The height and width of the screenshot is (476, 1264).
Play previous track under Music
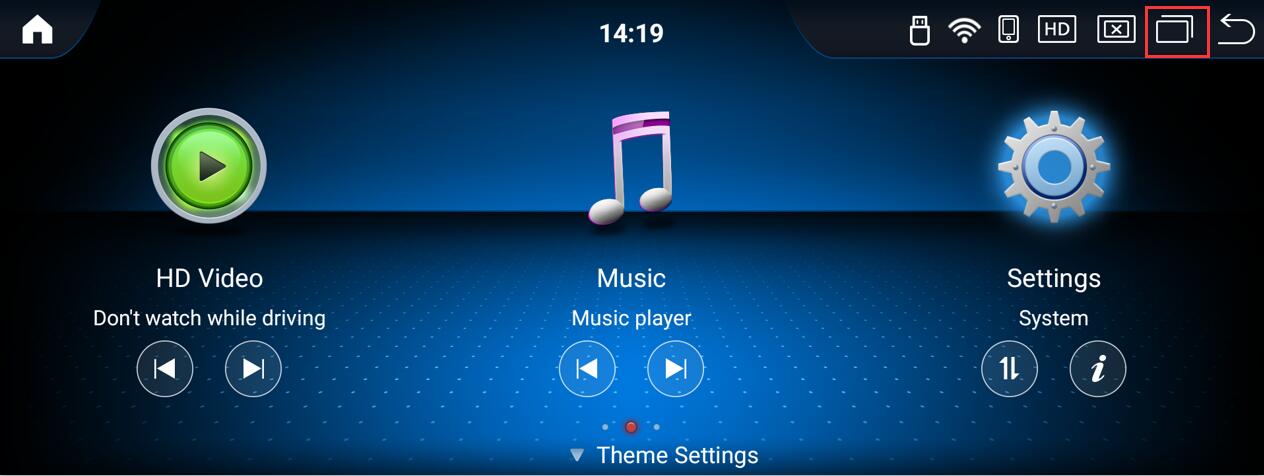pos(587,369)
